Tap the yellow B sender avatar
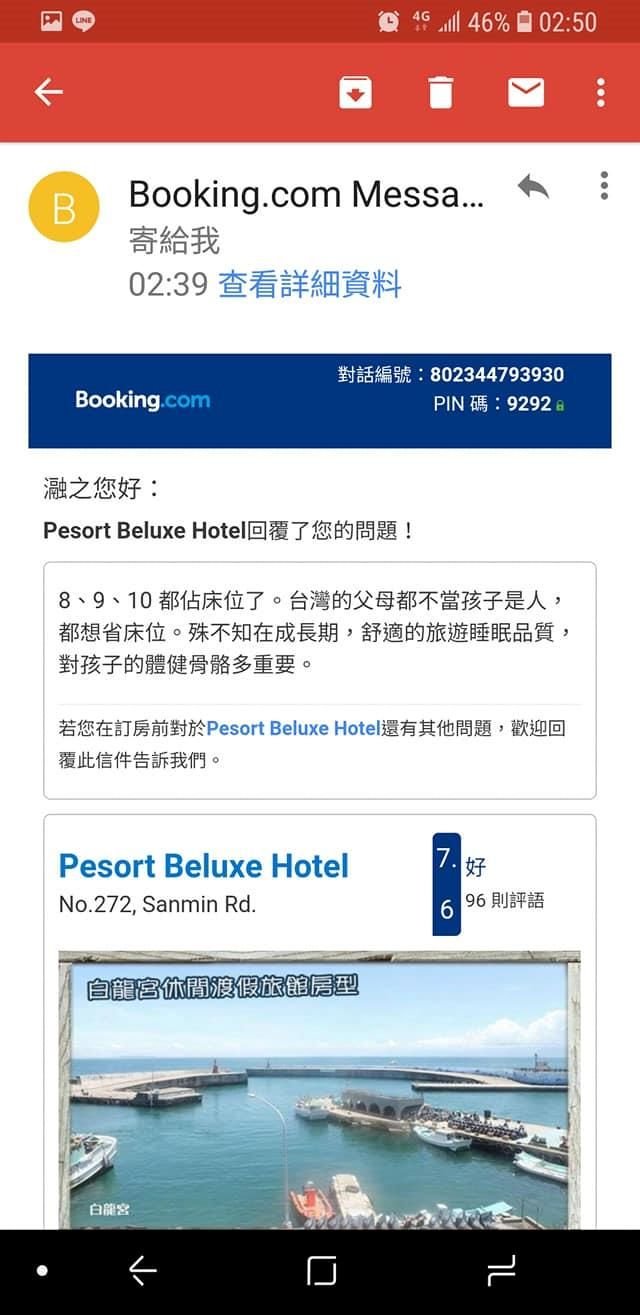The image size is (640, 1315). coord(64,207)
